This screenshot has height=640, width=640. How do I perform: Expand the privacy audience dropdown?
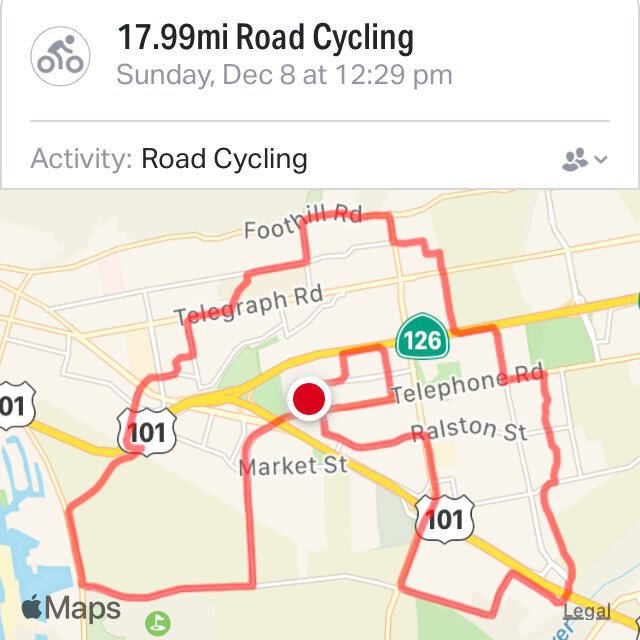585,159
